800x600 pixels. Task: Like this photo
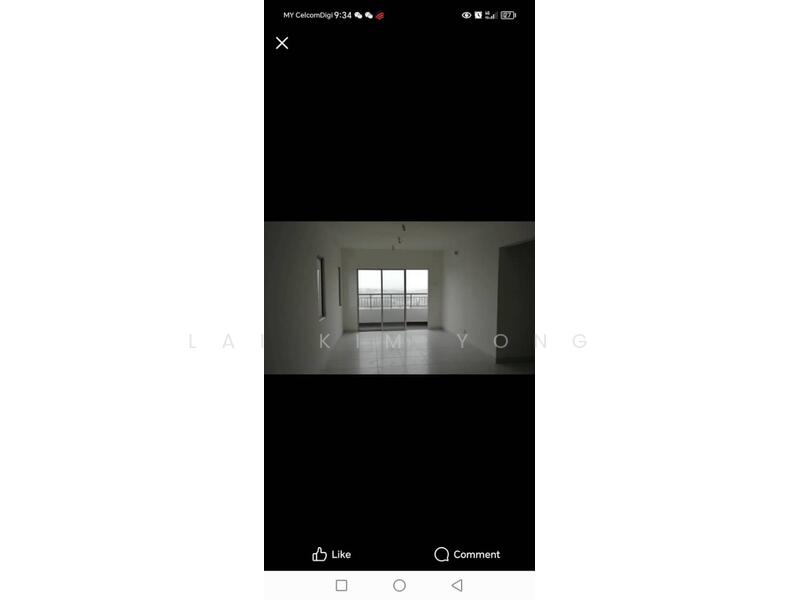[331, 554]
